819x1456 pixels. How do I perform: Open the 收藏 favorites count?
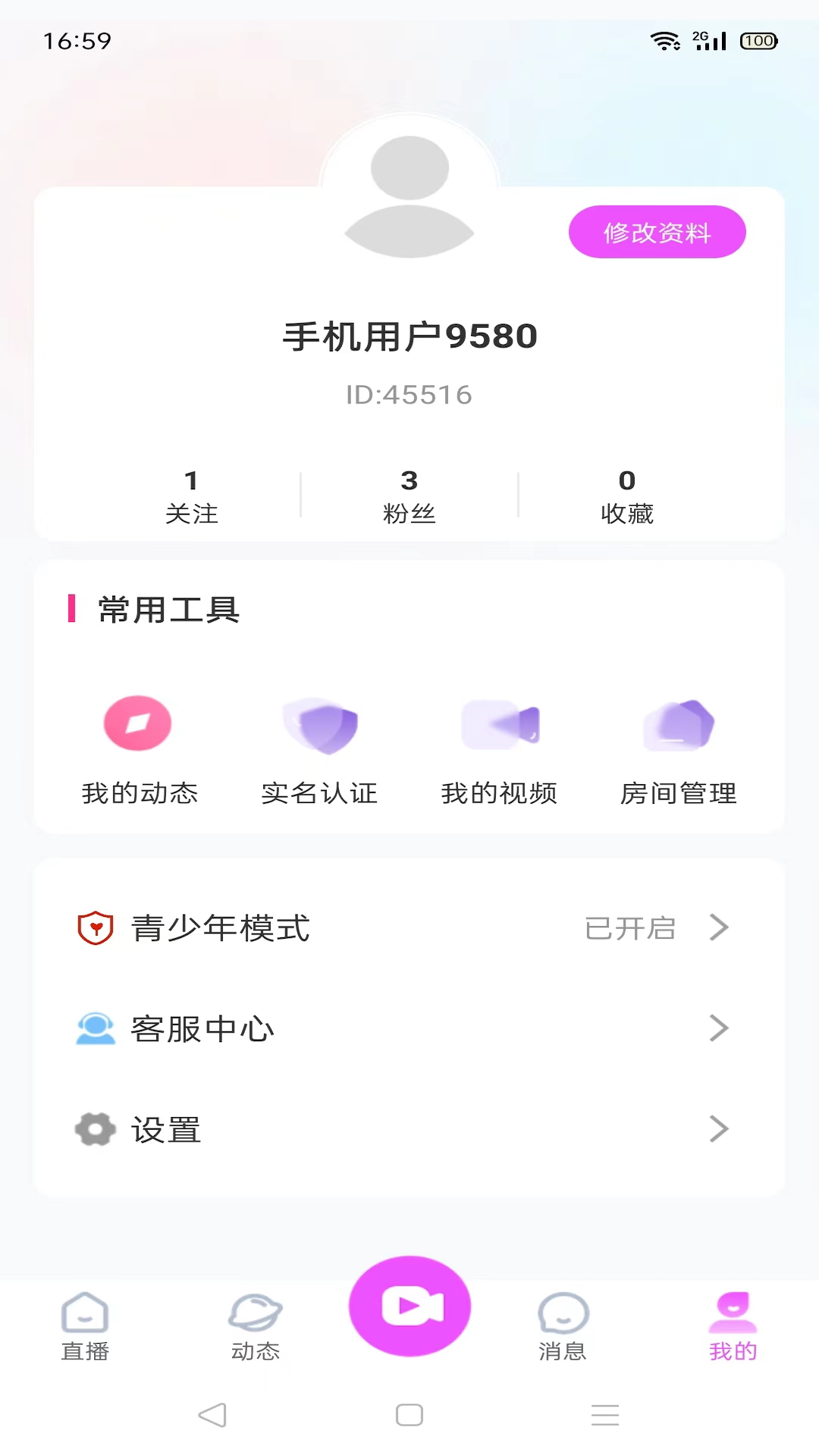[627, 497]
